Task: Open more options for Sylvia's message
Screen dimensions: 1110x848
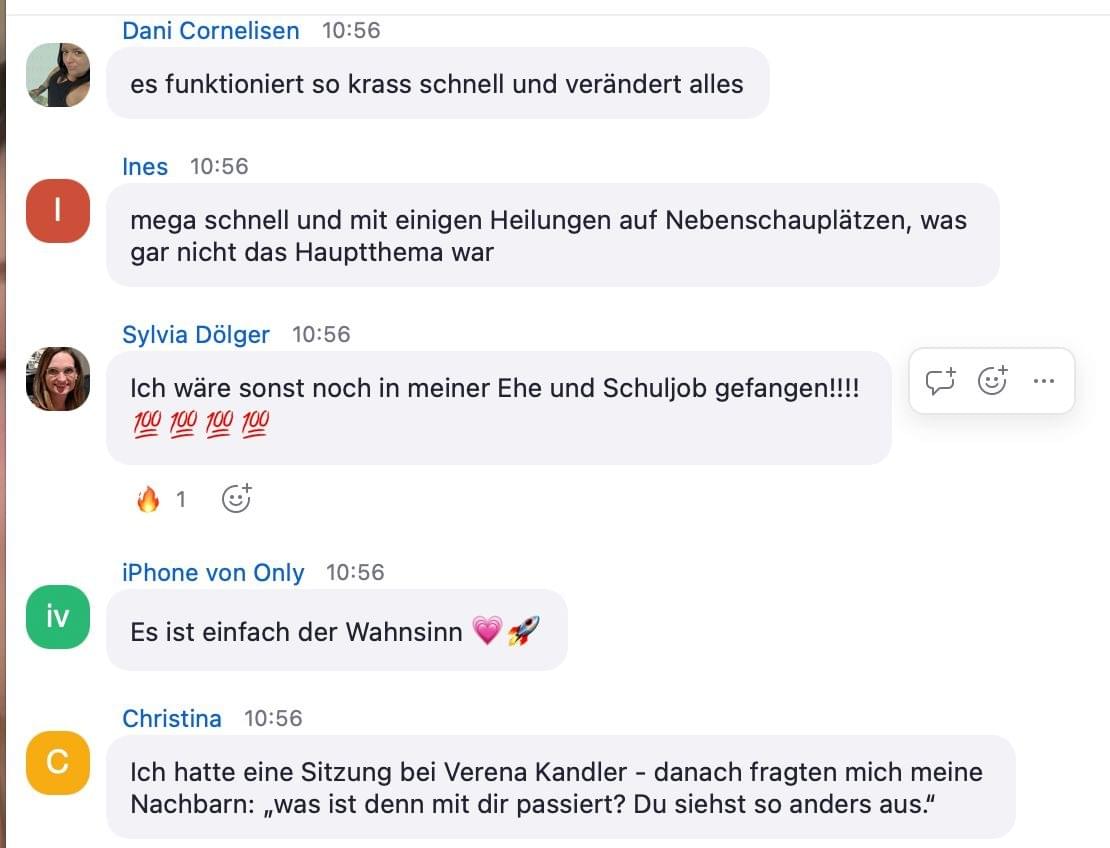Action: click(1043, 381)
